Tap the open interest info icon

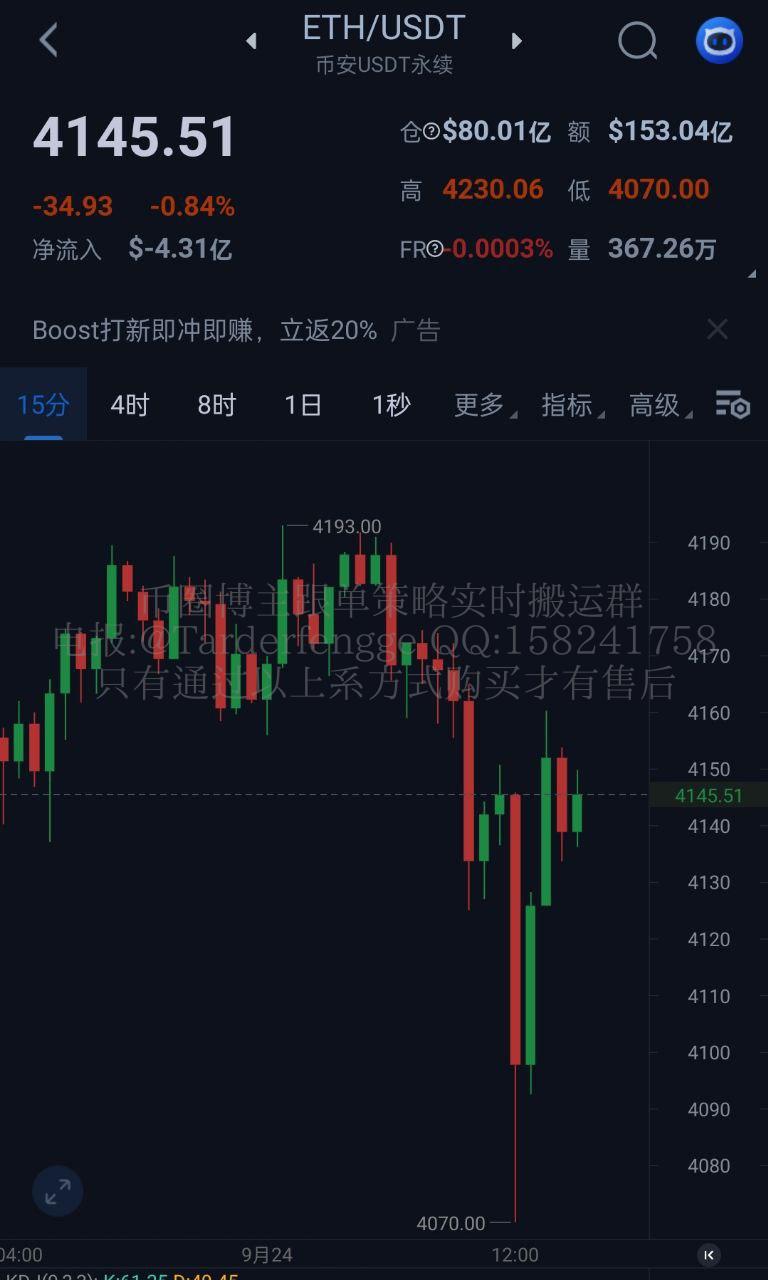pos(432,131)
